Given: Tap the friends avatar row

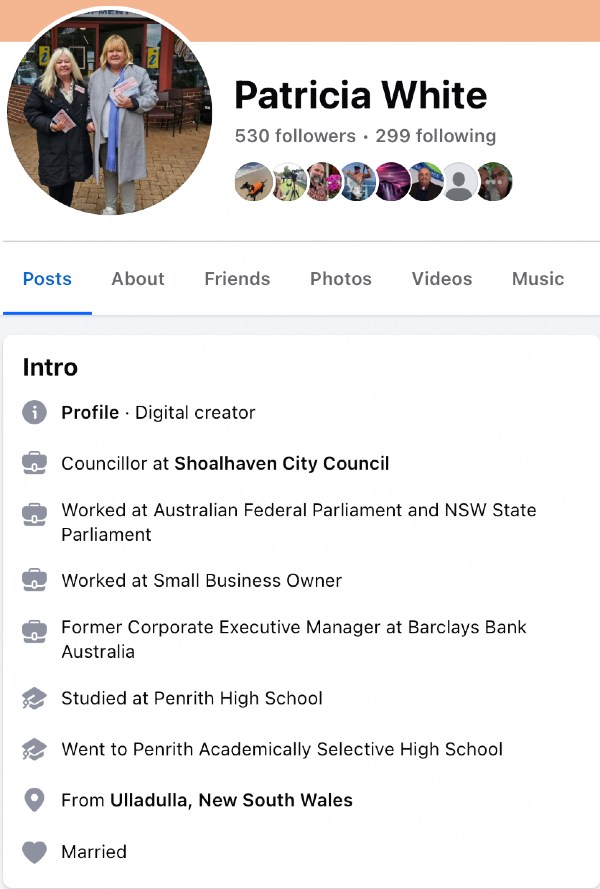Looking at the screenshot, I should pyautogui.click(x=373, y=182).
